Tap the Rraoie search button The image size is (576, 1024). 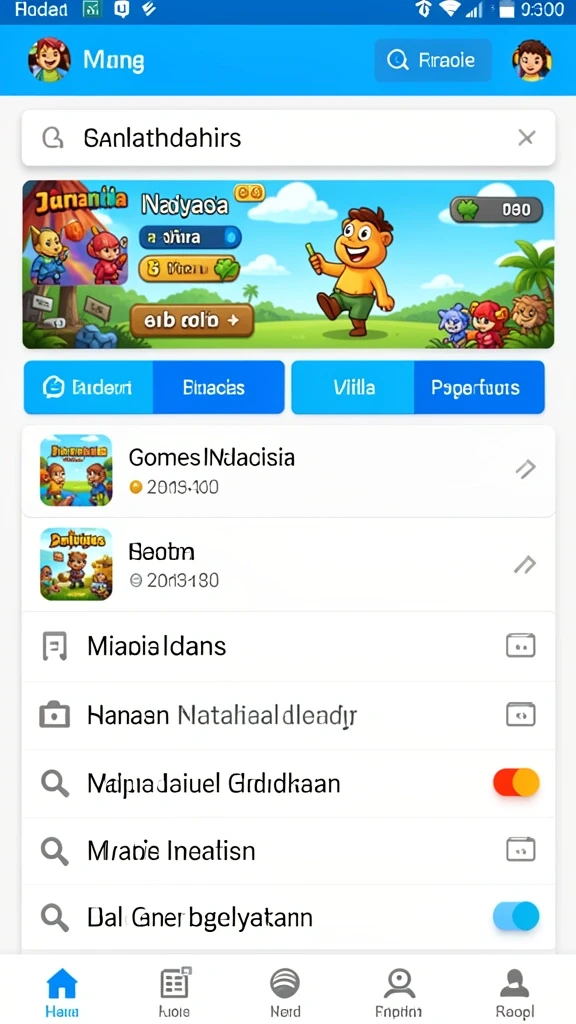coord(433,60)
